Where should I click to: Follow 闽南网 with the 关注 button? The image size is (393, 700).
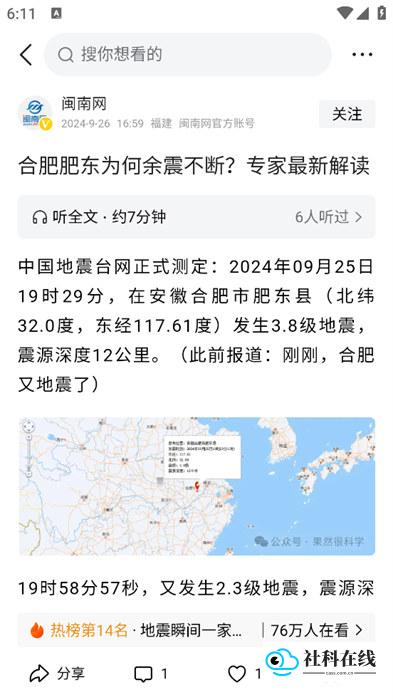coord(347,114)
